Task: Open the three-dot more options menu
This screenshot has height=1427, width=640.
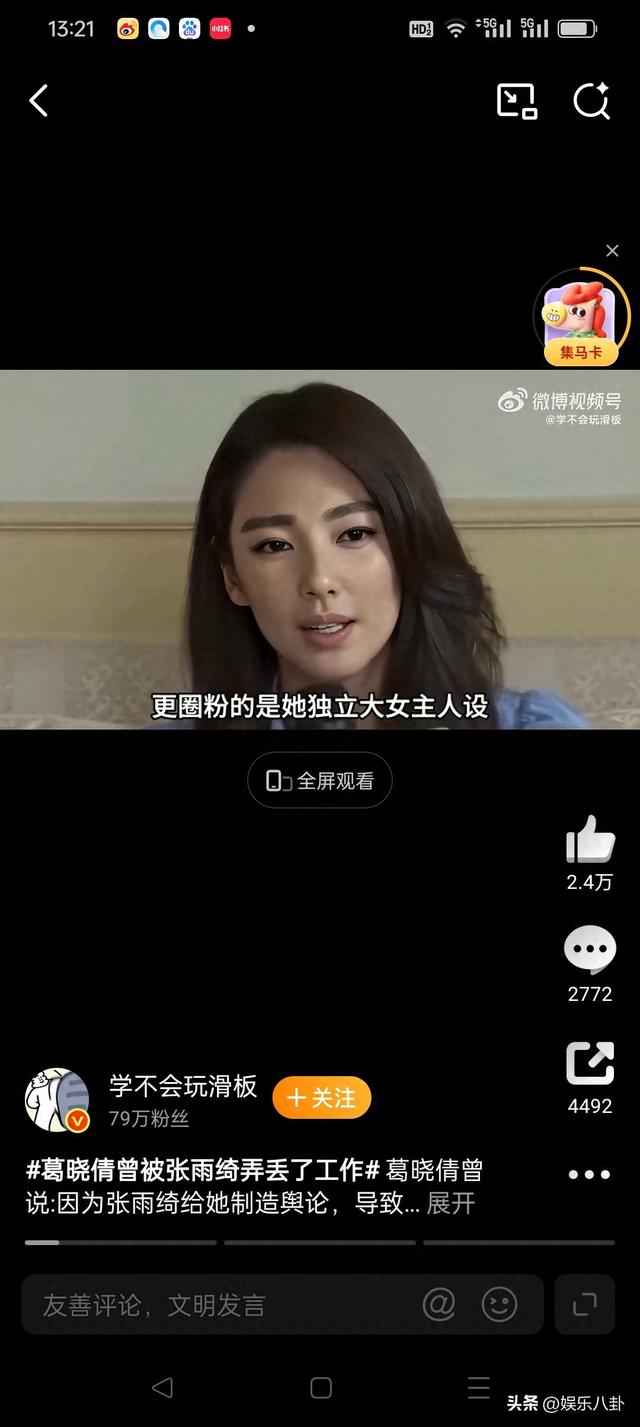Action: point(589,1175)
